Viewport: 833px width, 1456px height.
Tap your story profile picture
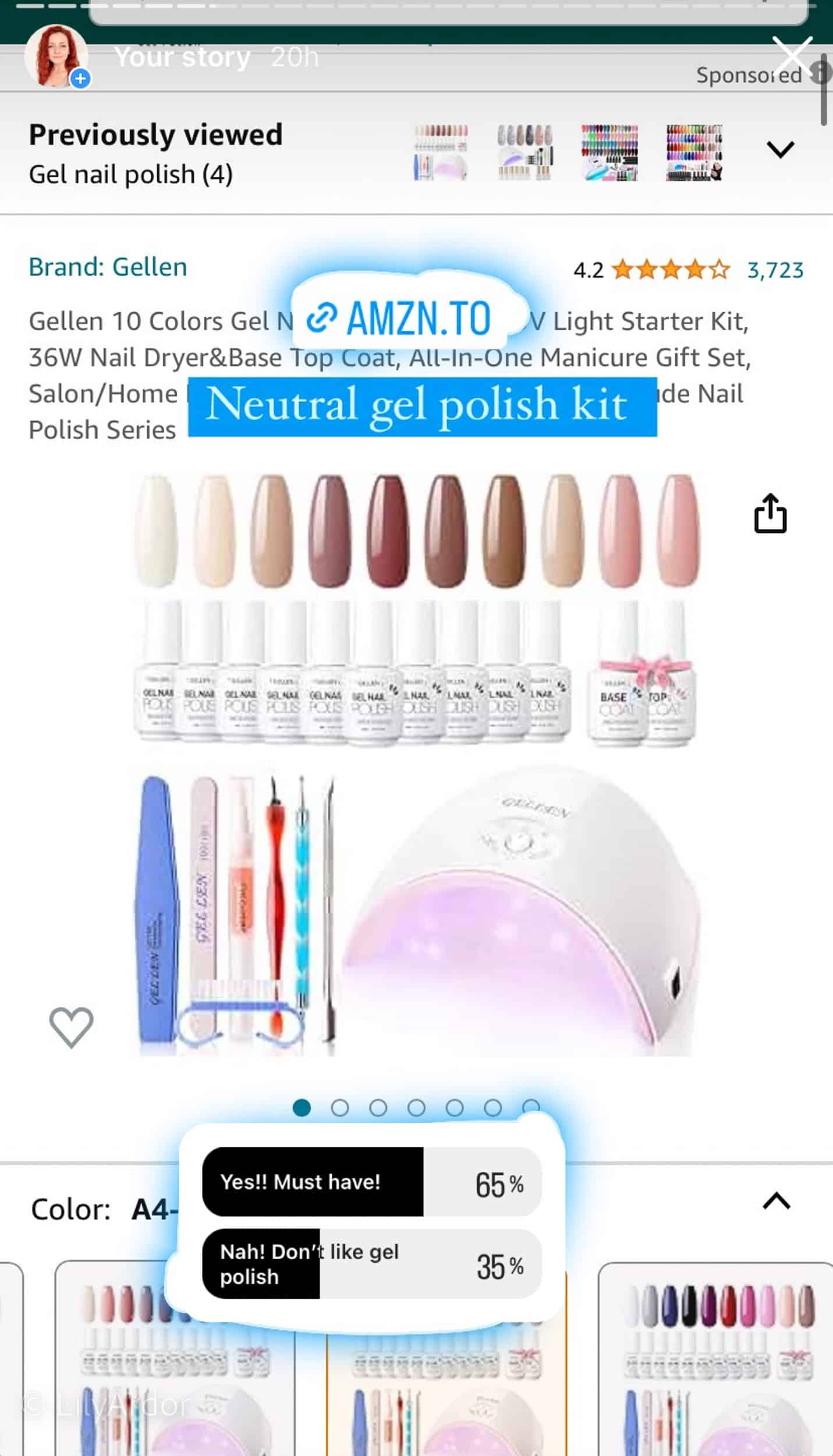click(x=56, y=56)
